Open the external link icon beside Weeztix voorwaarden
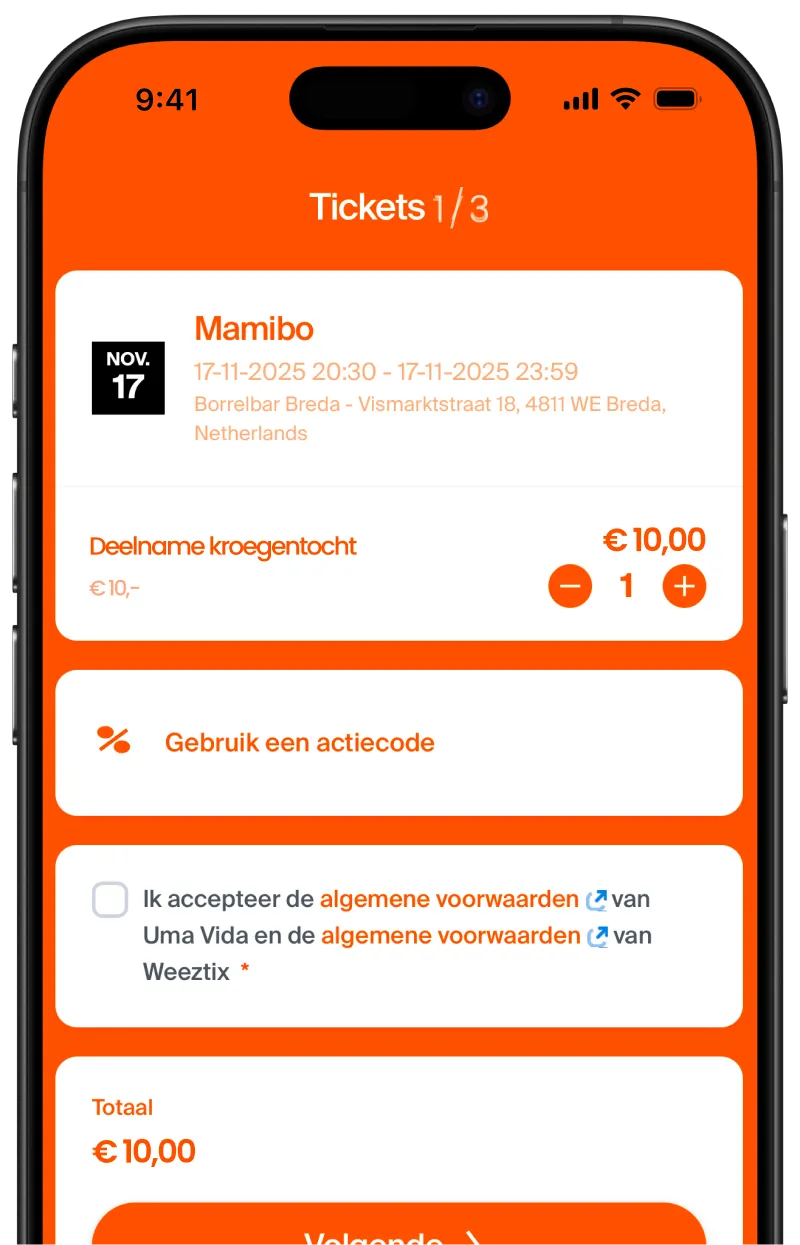The width and height of the screenshot is (800, 1245). (600, 937)
